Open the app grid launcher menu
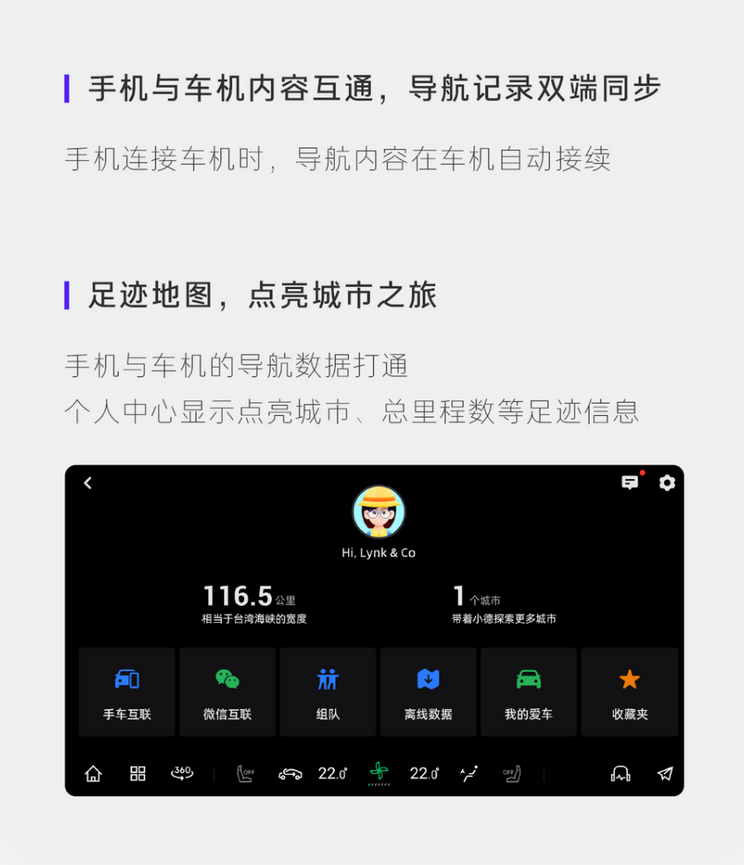 (137, 773)
